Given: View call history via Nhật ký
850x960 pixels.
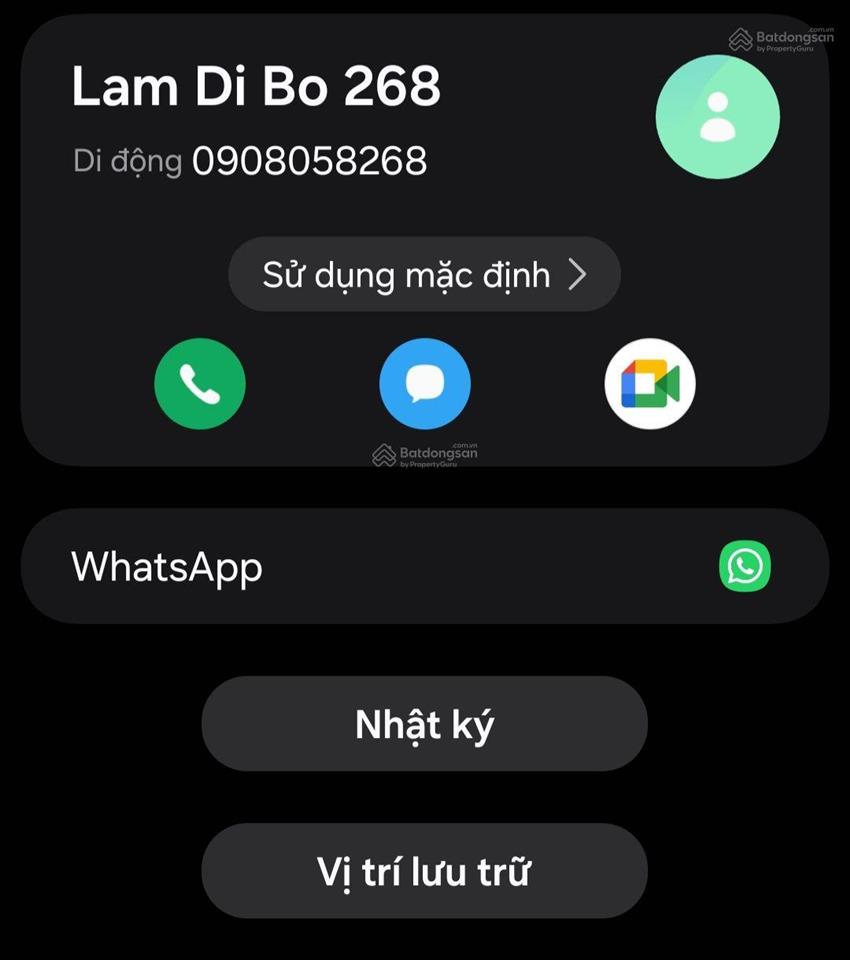Looking at the screenshot, I should (x=424, y=723).
